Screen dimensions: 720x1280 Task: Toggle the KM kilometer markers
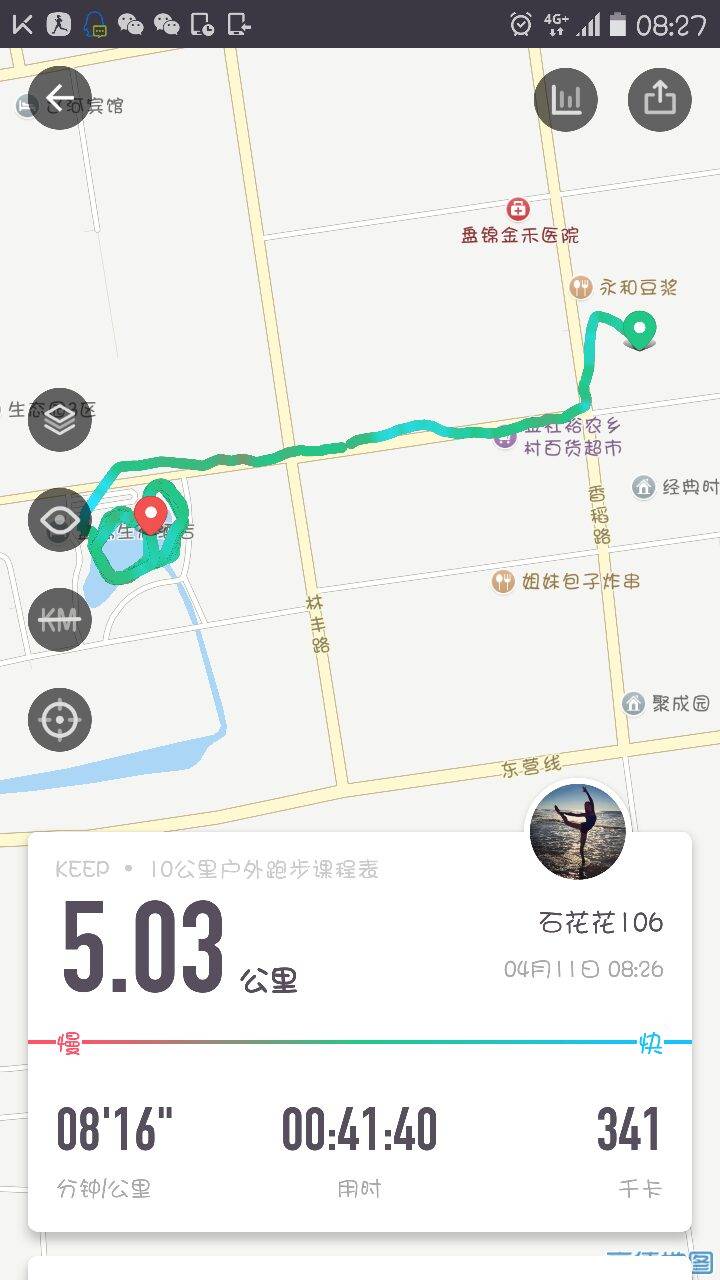click(x=60, y=620)
